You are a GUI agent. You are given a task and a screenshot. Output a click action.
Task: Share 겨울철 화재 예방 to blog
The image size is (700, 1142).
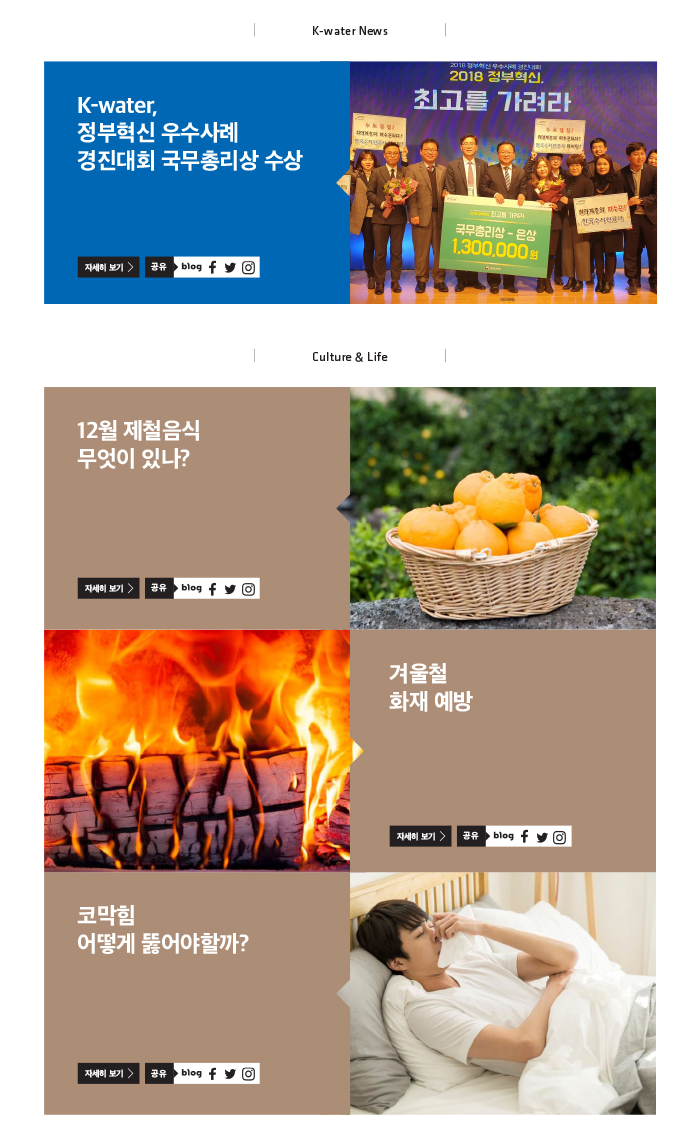(504, 836)
